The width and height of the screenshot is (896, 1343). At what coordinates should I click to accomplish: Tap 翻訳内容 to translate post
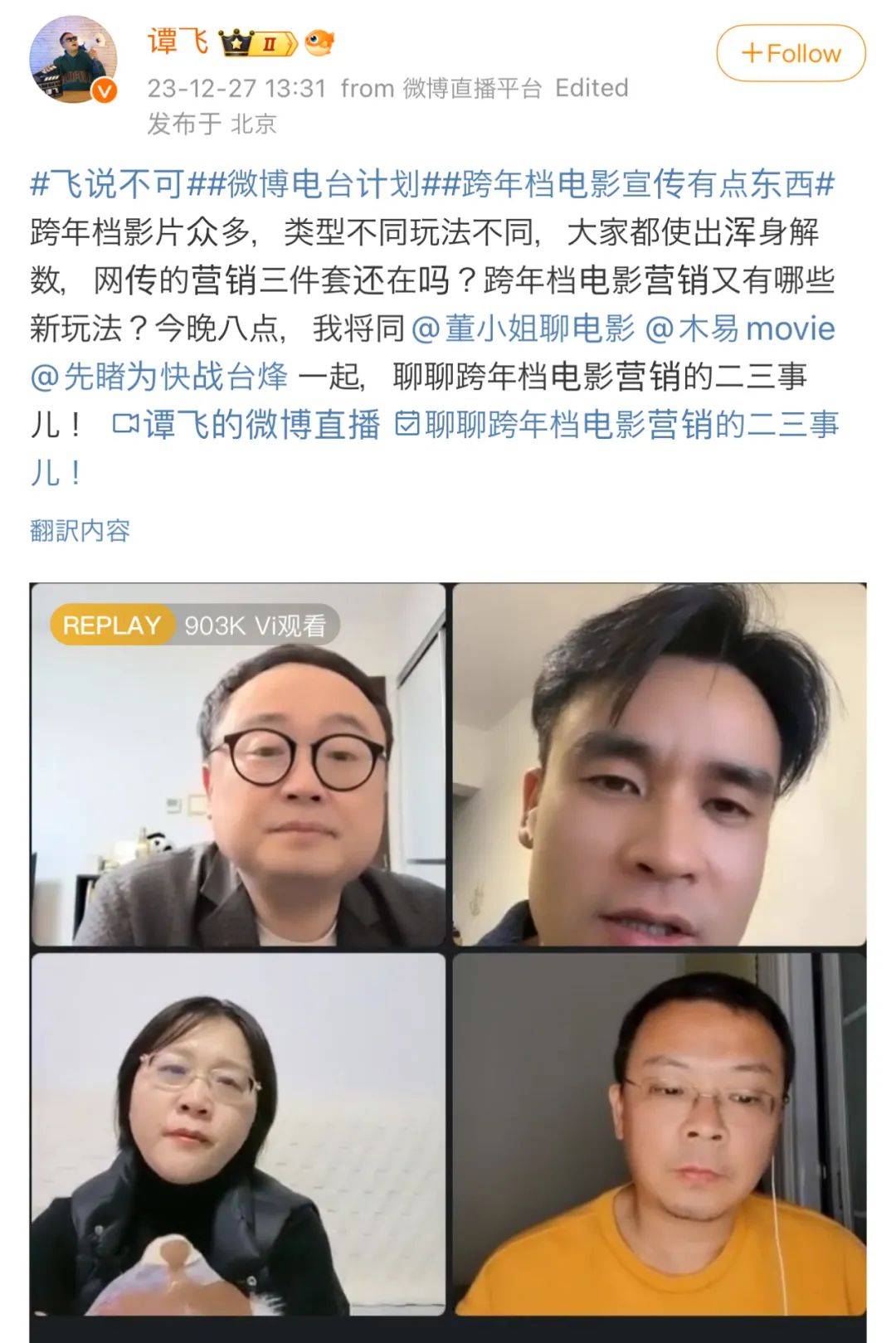click(x=80, y=531)
